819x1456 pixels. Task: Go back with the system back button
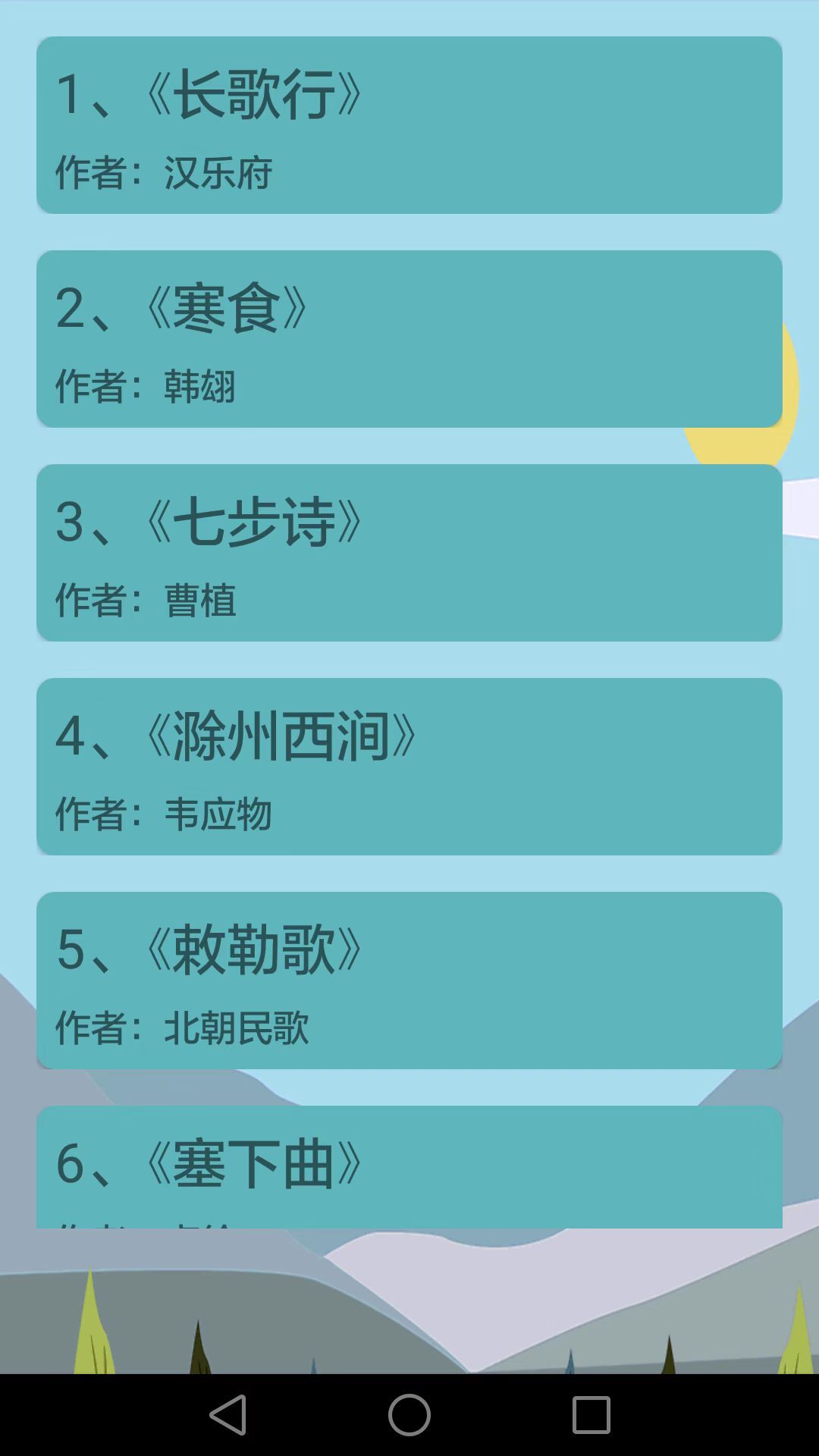227,1415
